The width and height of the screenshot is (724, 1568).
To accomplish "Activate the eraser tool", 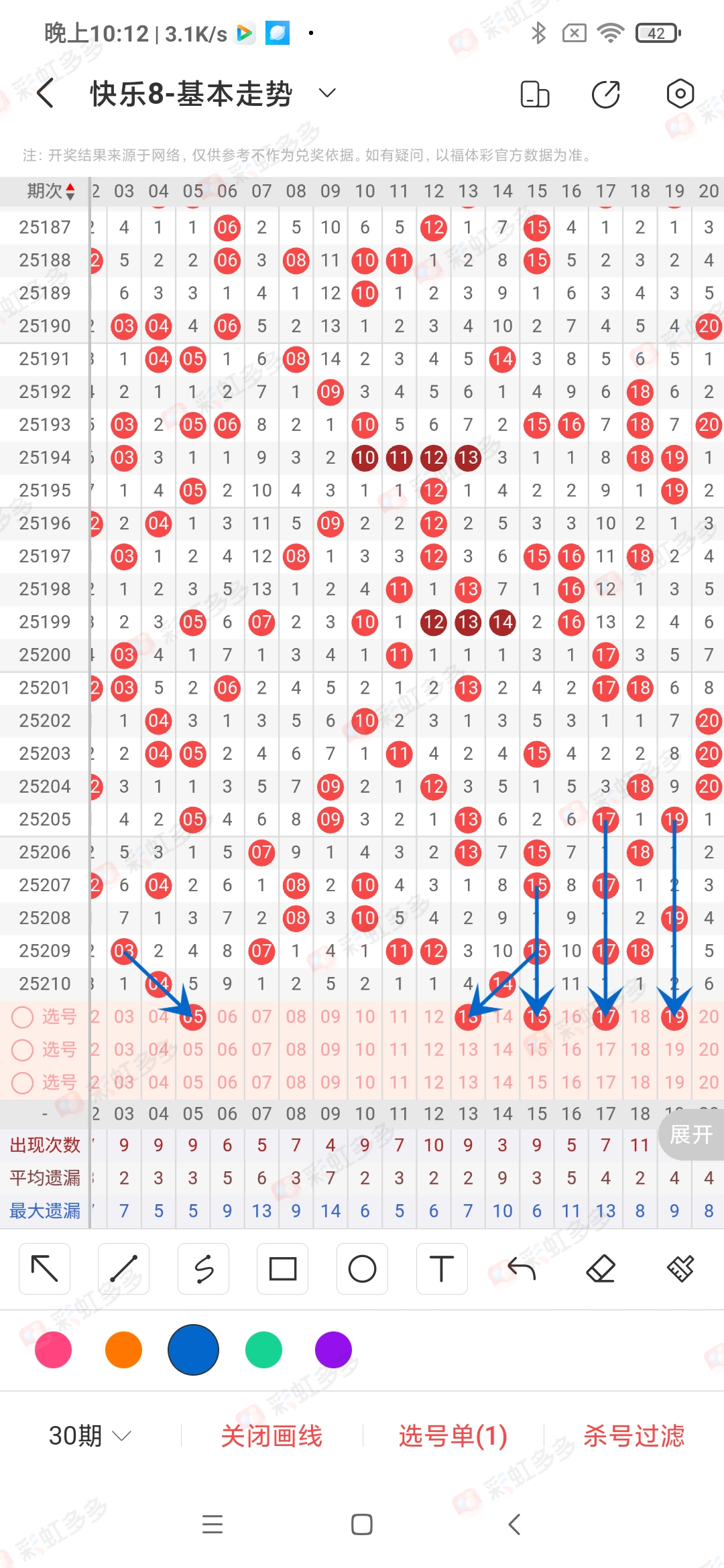I will [601, 1268].
